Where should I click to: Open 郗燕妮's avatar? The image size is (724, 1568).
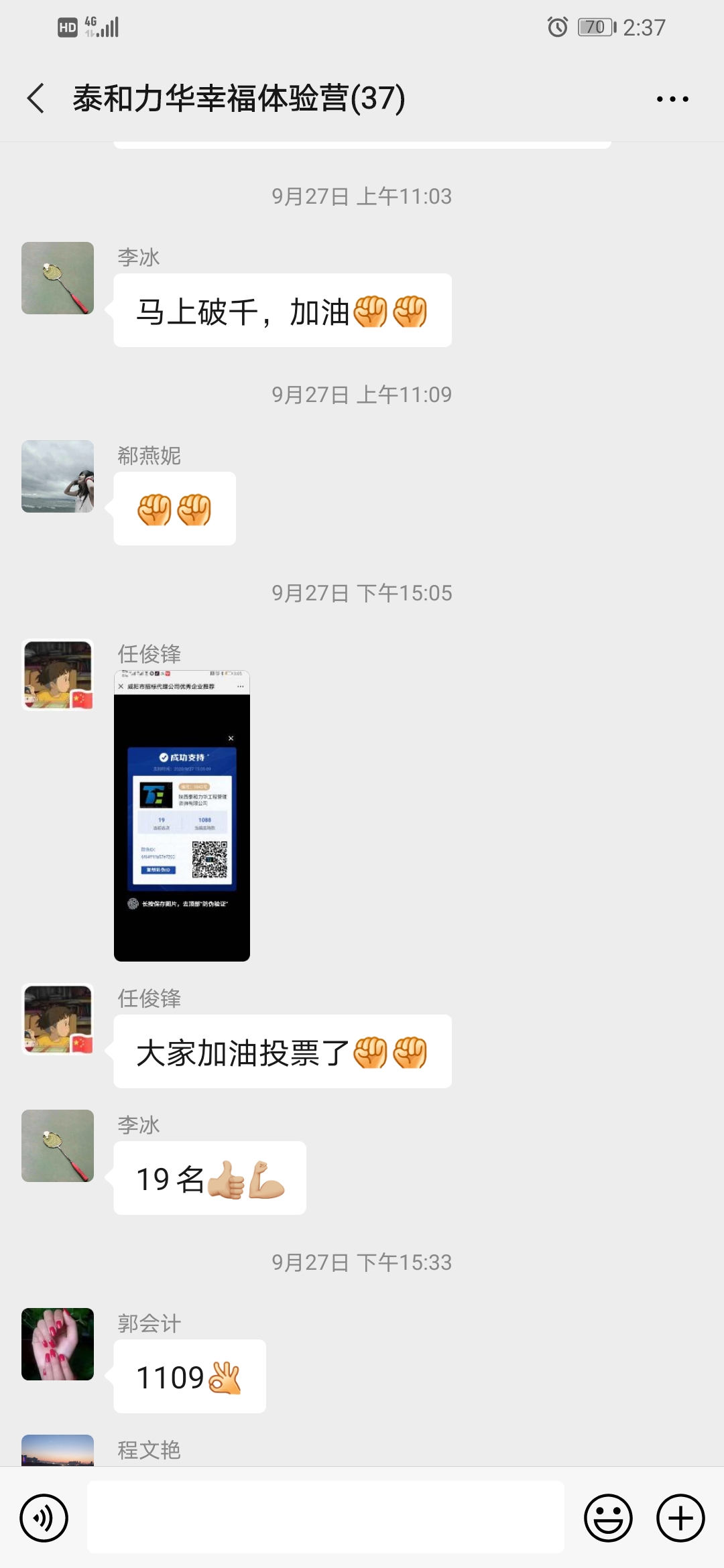pyautogui.click(x=57, y=477)
